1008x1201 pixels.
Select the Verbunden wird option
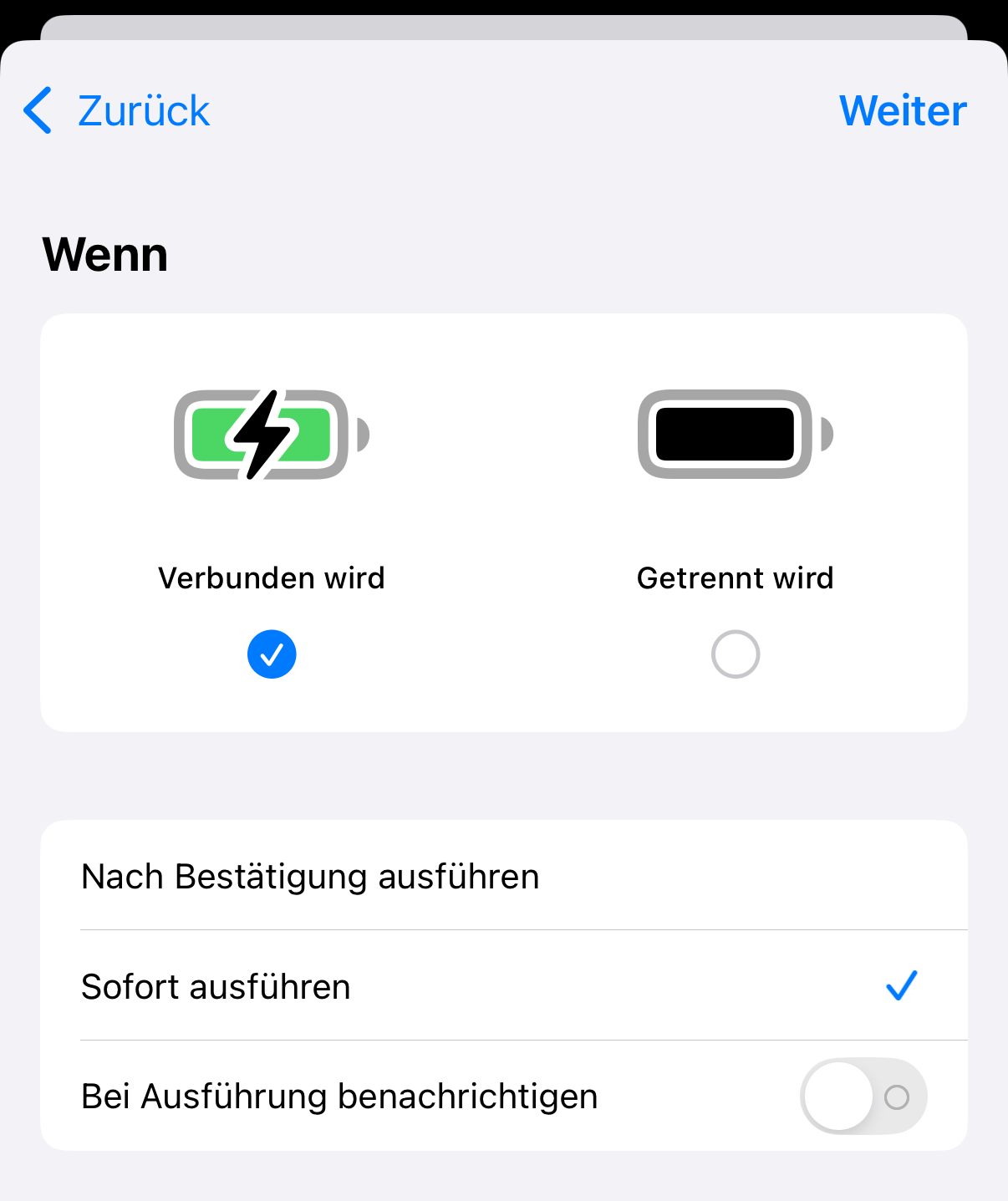272,654
